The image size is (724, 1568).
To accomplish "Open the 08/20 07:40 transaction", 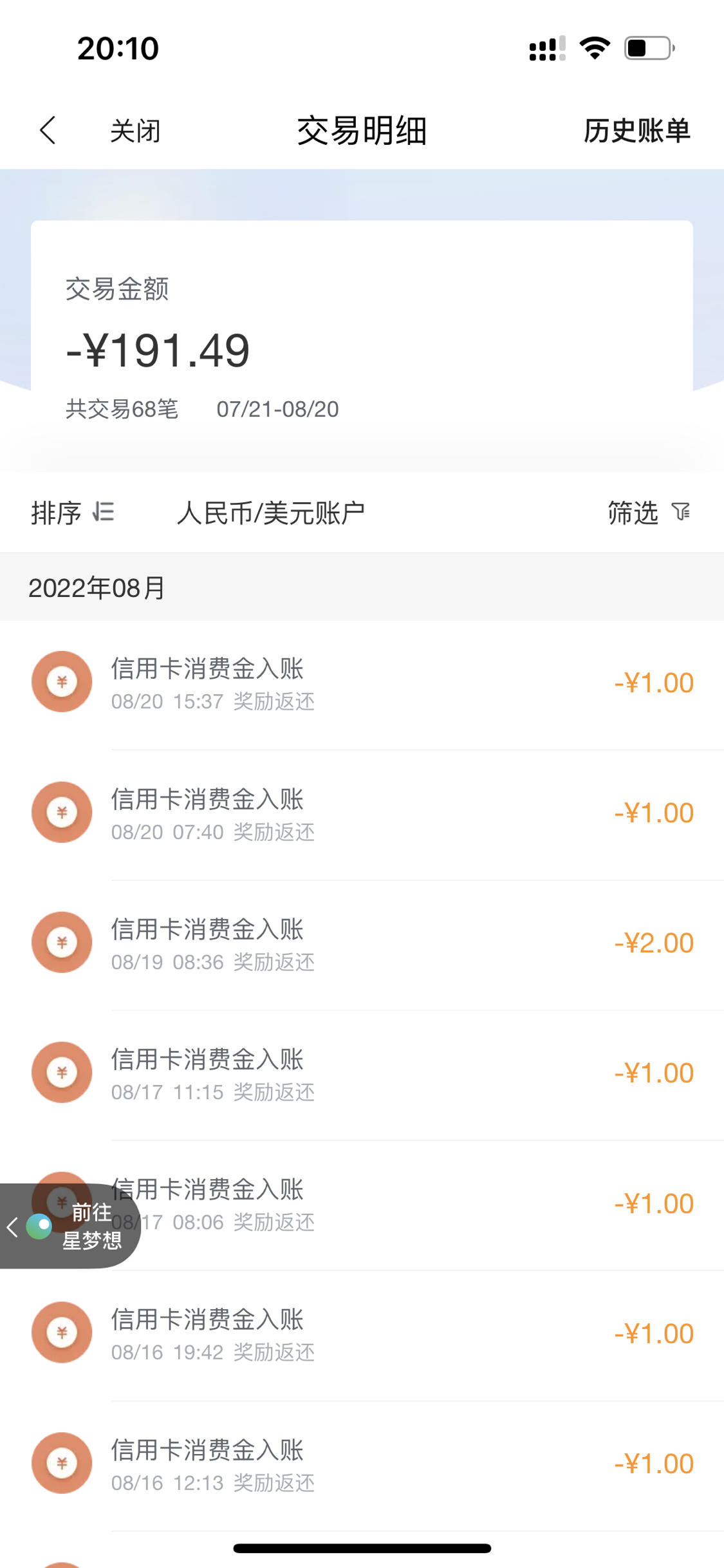I will click(362, 815).
